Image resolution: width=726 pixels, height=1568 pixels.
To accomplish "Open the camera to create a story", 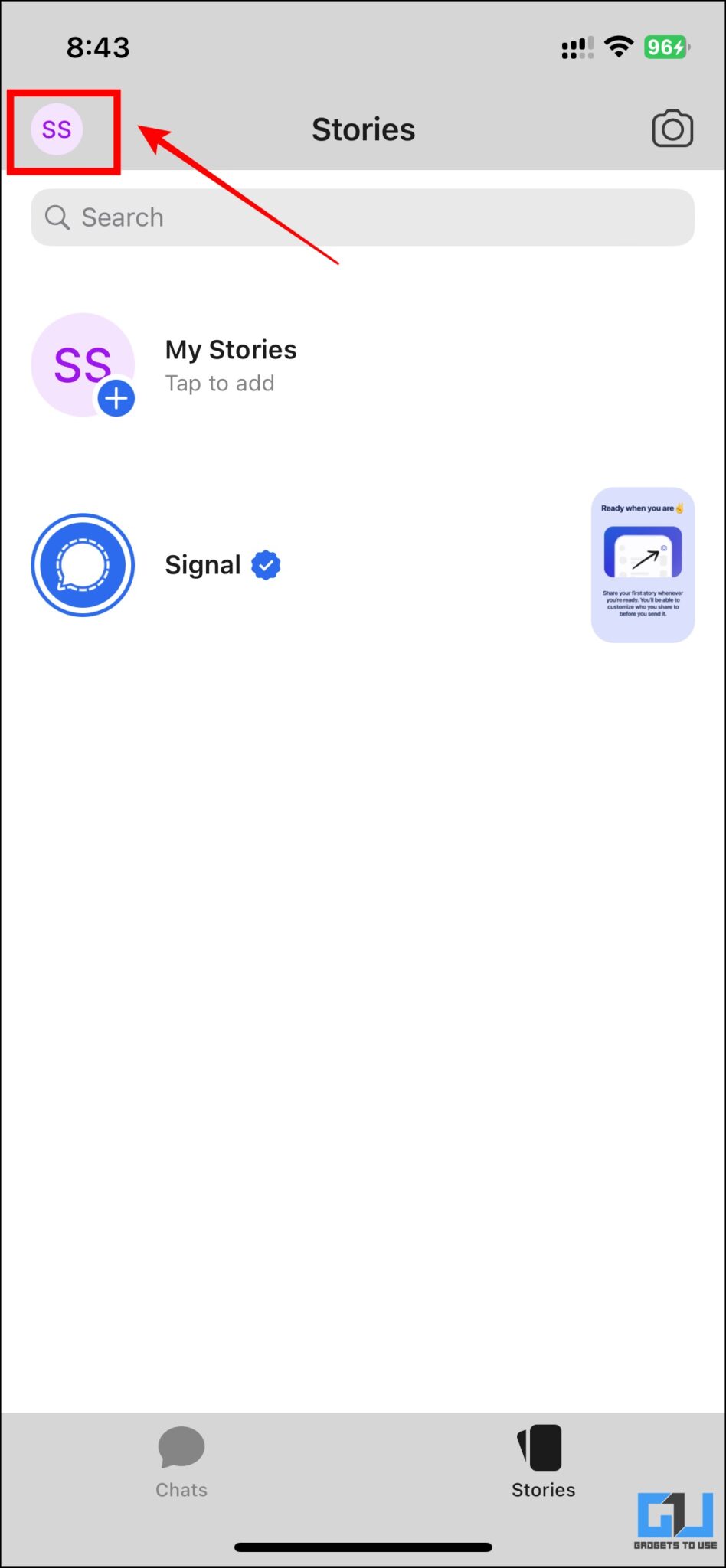I will pyautogui.click(x=672, y=129).
